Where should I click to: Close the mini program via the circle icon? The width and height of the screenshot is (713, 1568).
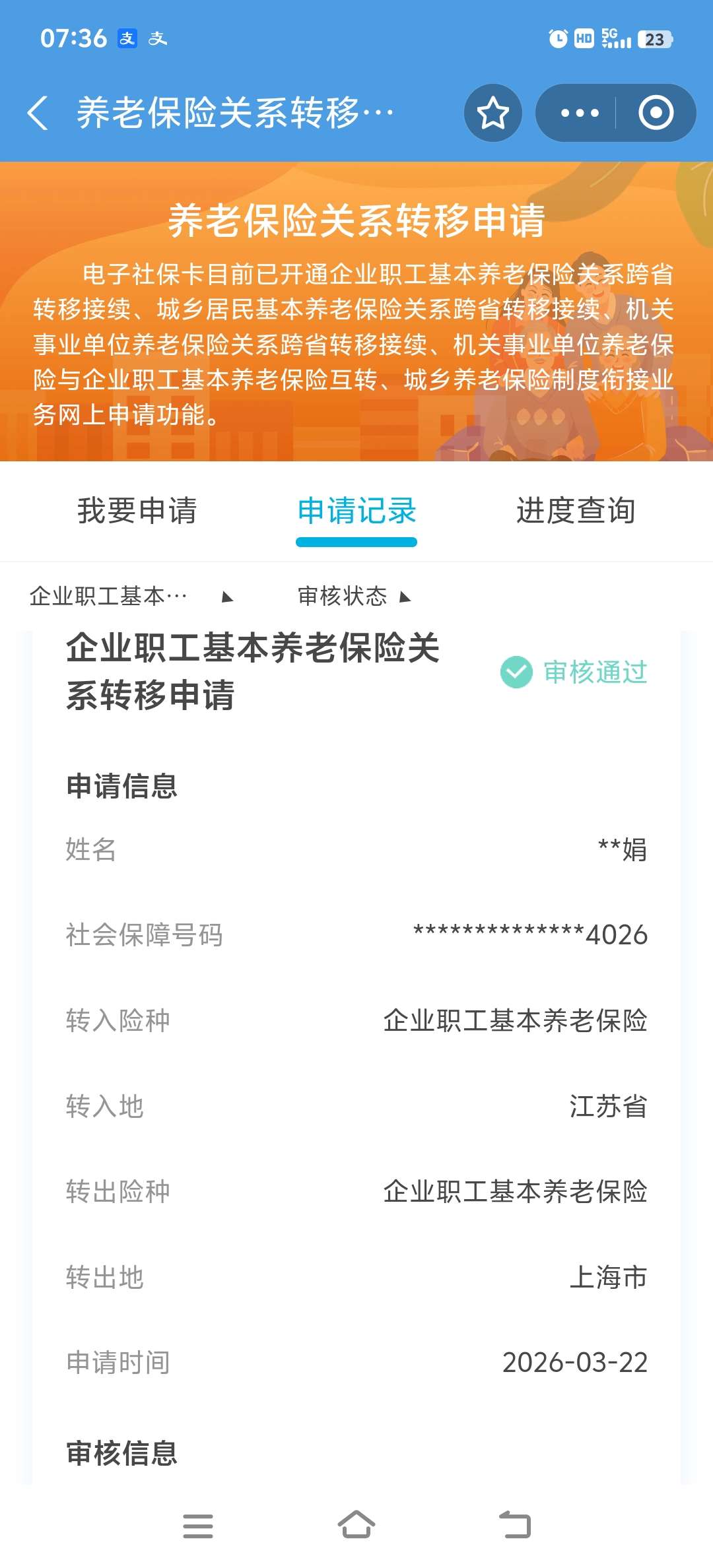(x=656, y=113)
